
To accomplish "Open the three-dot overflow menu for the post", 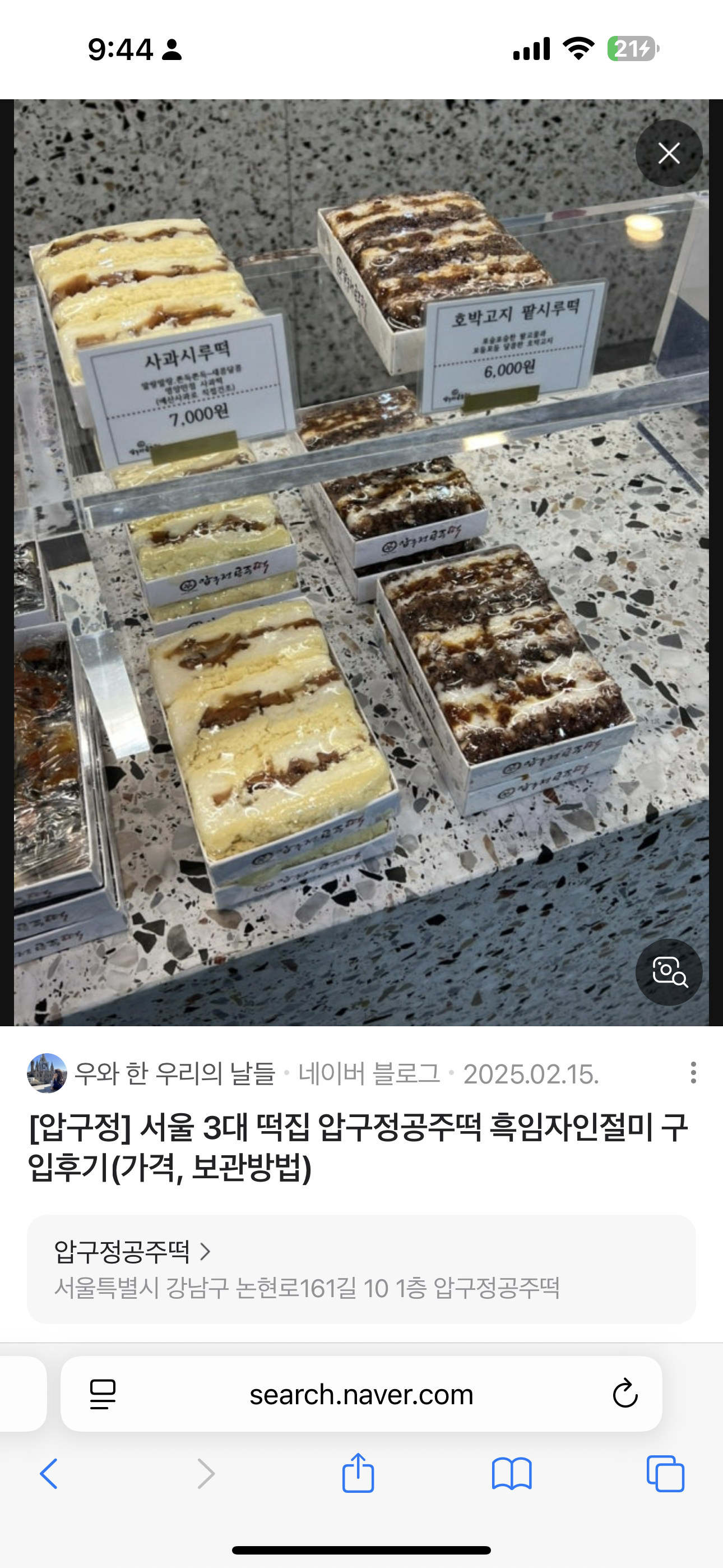I will point(693,1072).
